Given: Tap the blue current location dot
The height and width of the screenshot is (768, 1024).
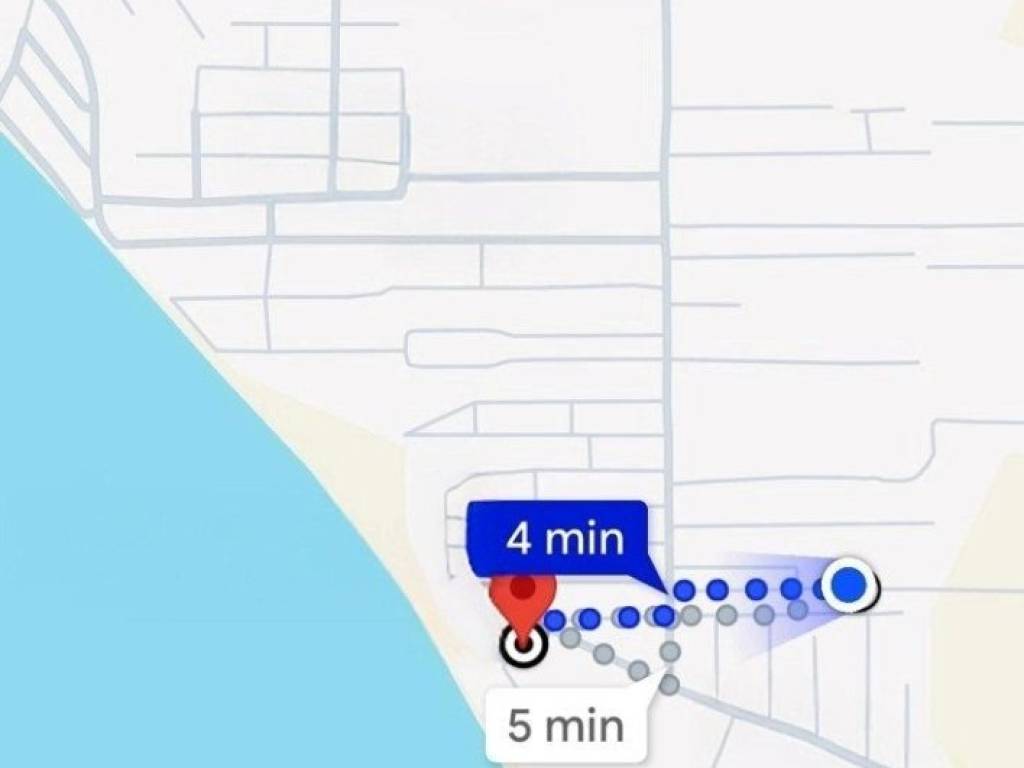Looking at the screenshot, I should click(x=850, y=583).
